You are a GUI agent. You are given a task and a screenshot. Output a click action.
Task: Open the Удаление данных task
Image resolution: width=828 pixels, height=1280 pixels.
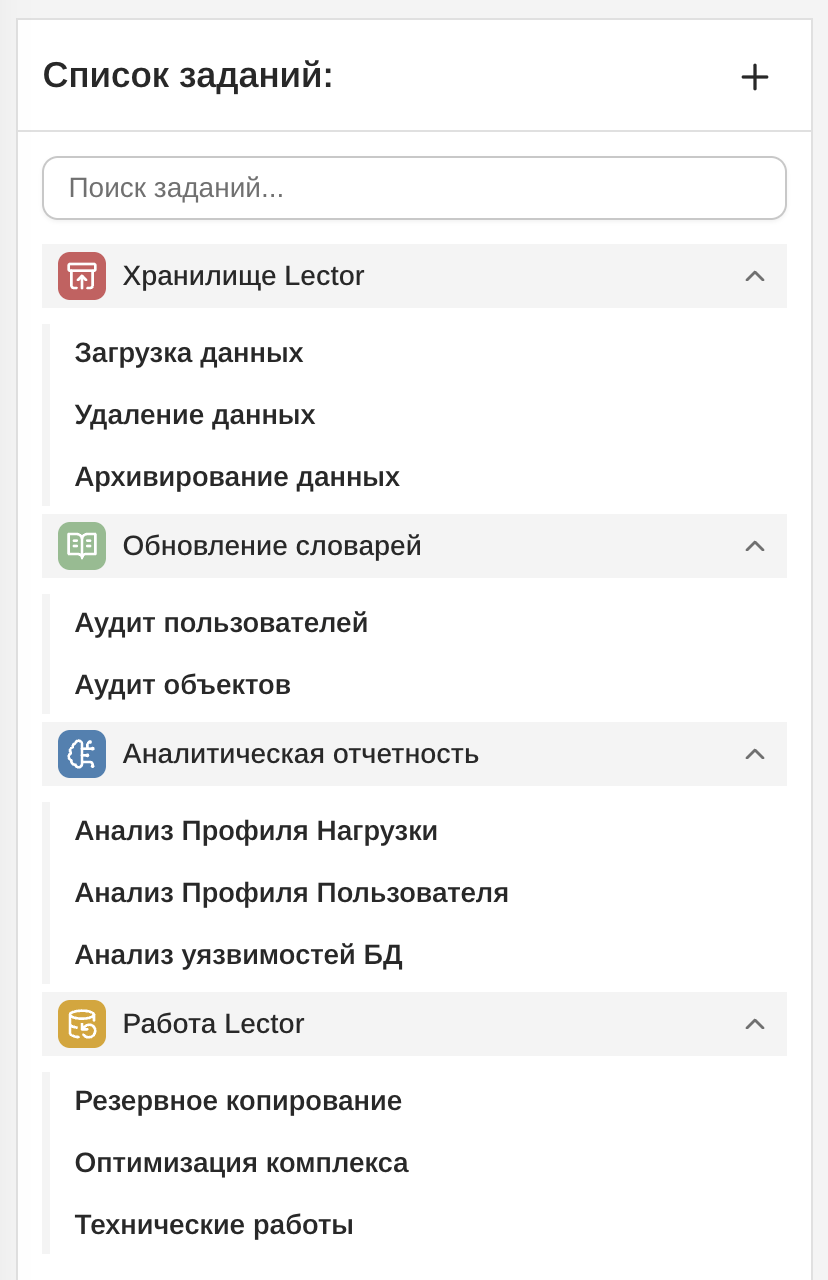tap(194, 414)
